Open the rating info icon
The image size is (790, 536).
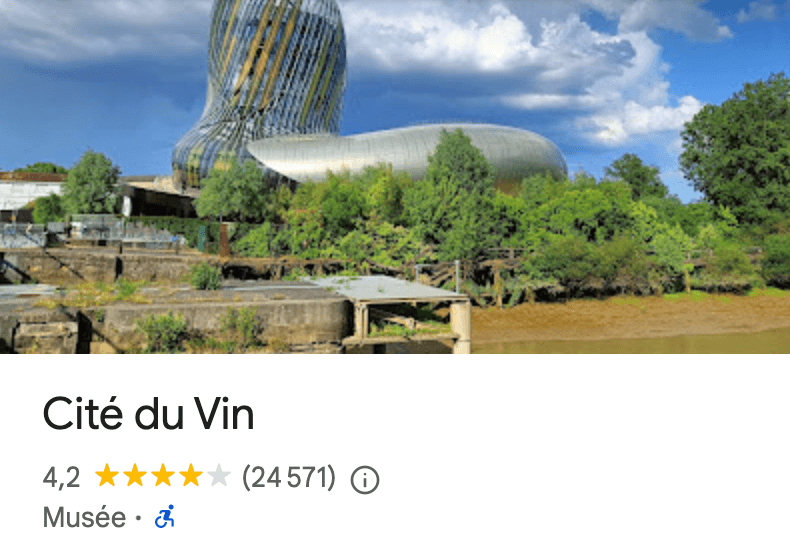coord(365,480)
